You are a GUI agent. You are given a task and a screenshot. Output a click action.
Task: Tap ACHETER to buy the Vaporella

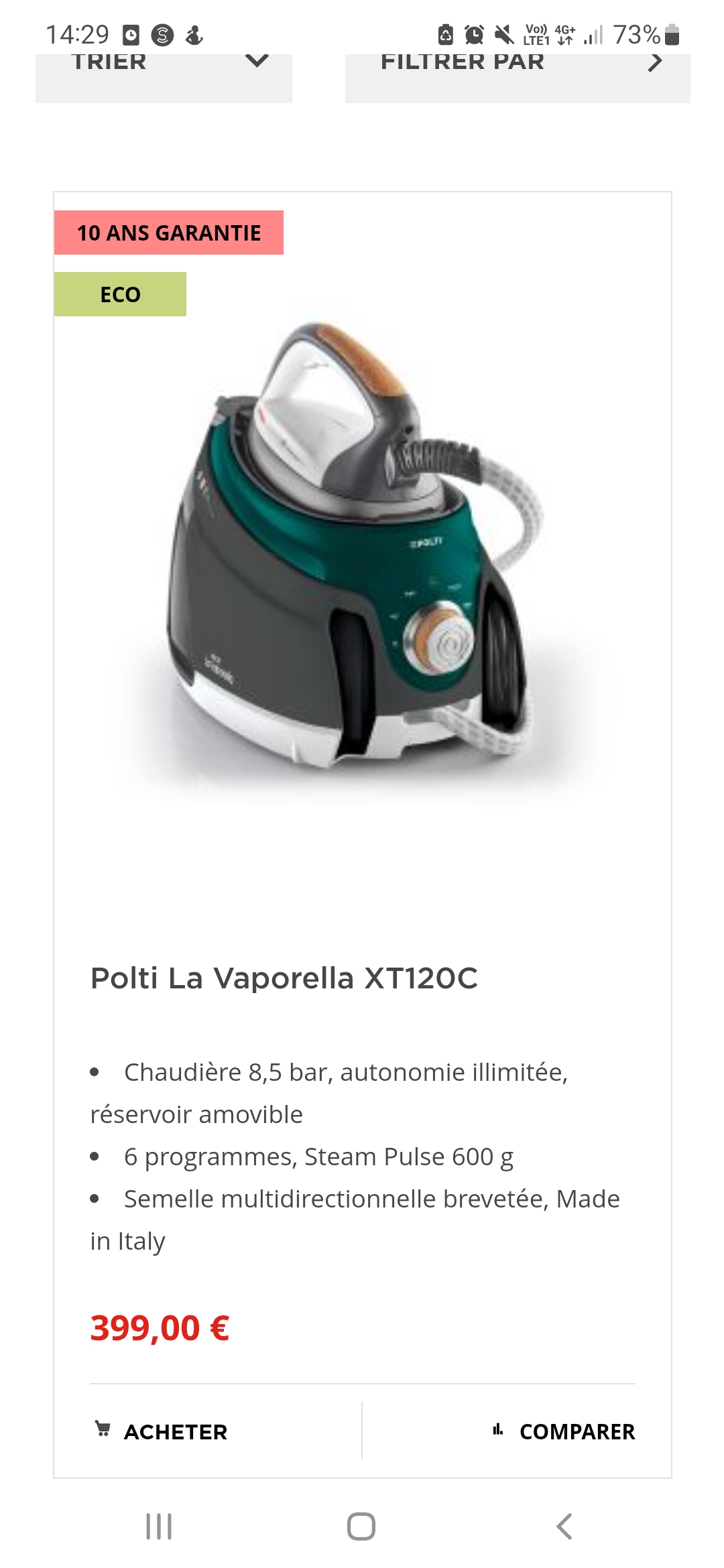pyautogui.click(x=162, y=1431)
